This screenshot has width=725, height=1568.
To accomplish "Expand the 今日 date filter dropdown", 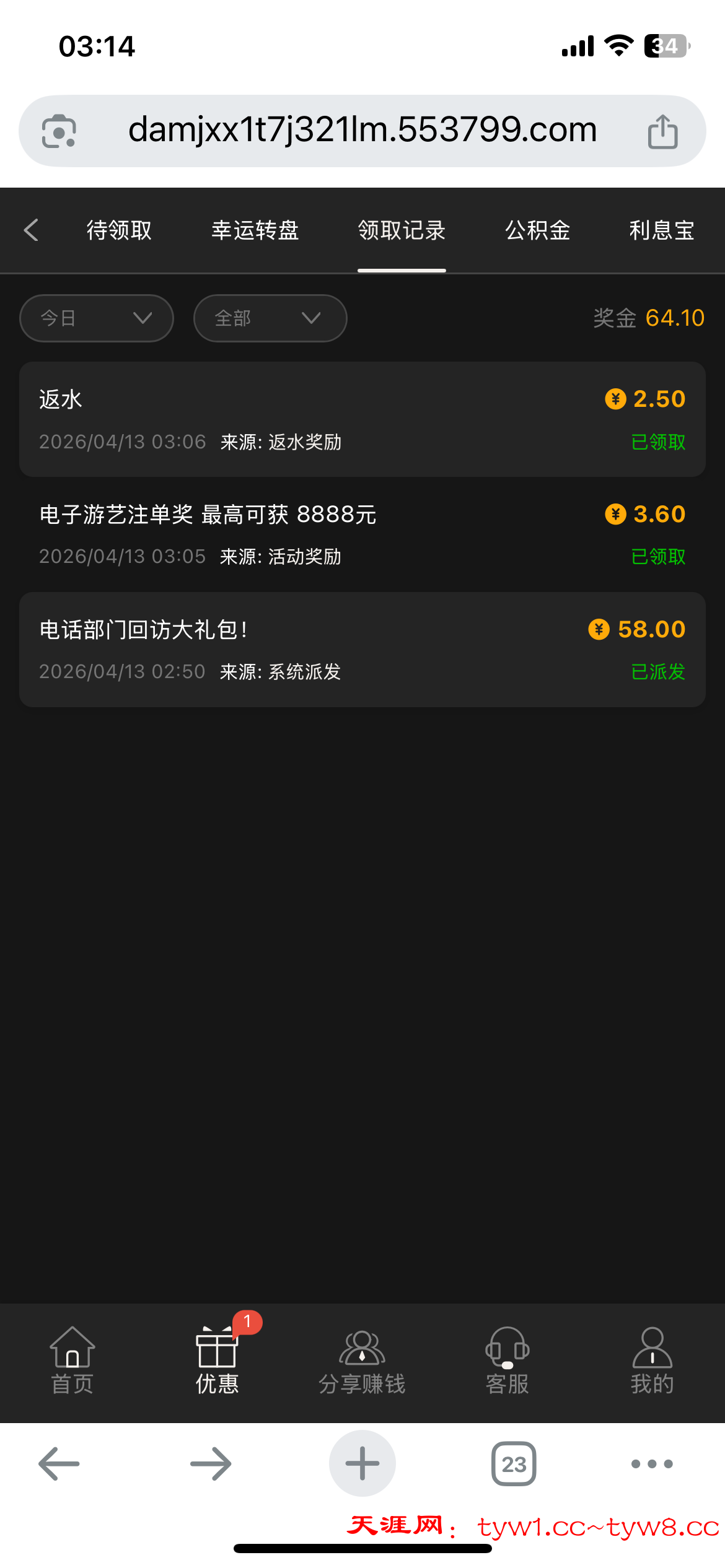I will [97, 318].
